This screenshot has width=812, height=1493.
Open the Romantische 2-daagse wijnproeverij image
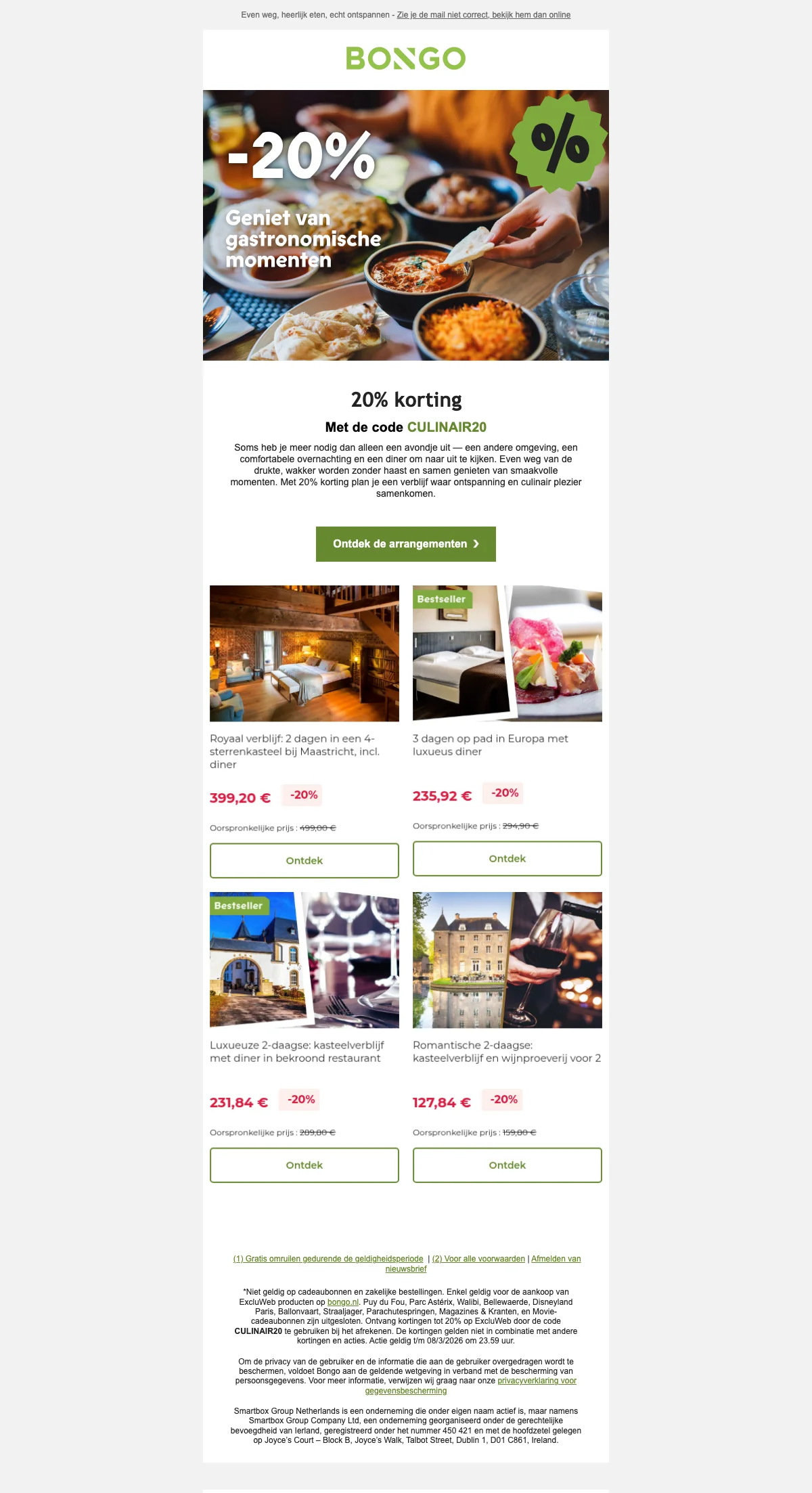(507, 960)
